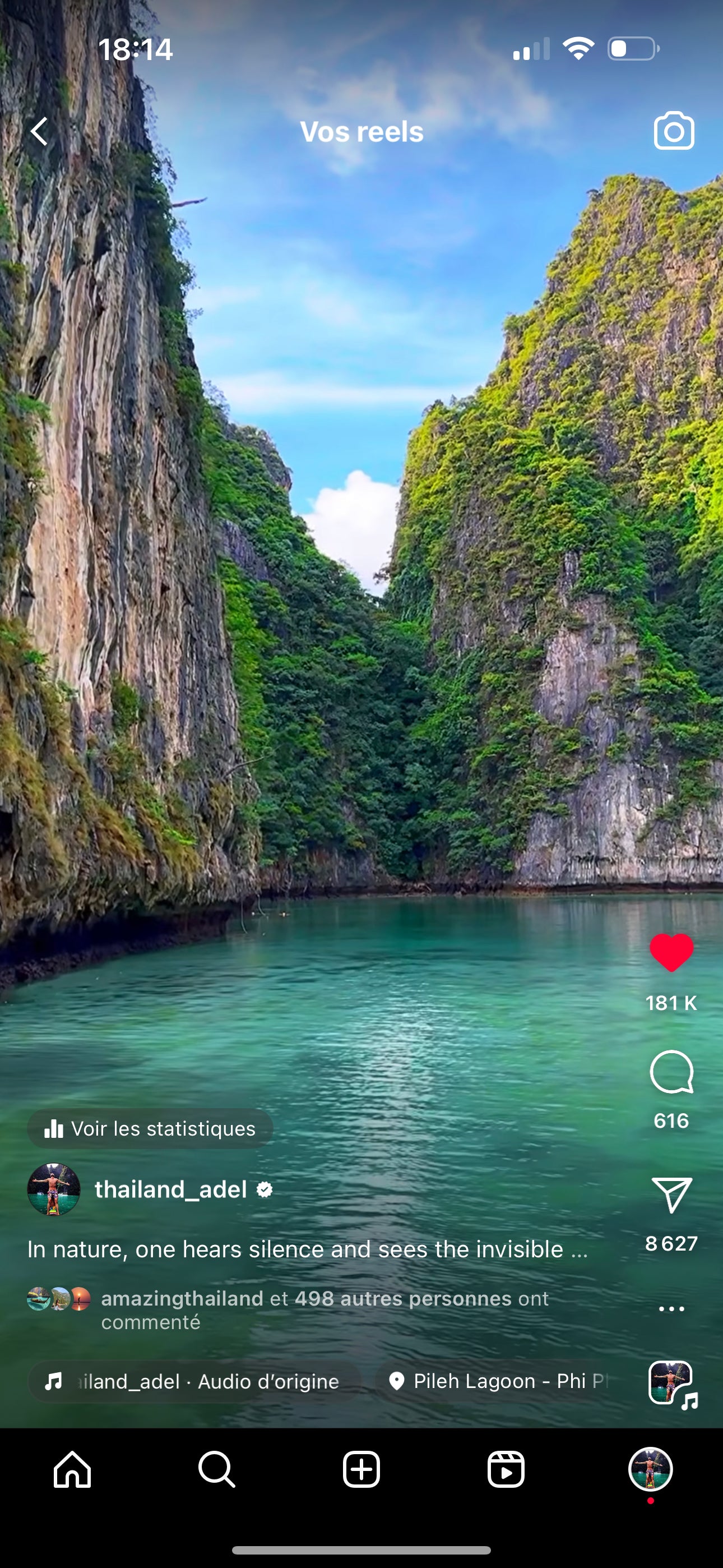The image size is (723, 1568).
Task: Open your profile tab
Action: pyautogui.click(x=650, y=1469)
